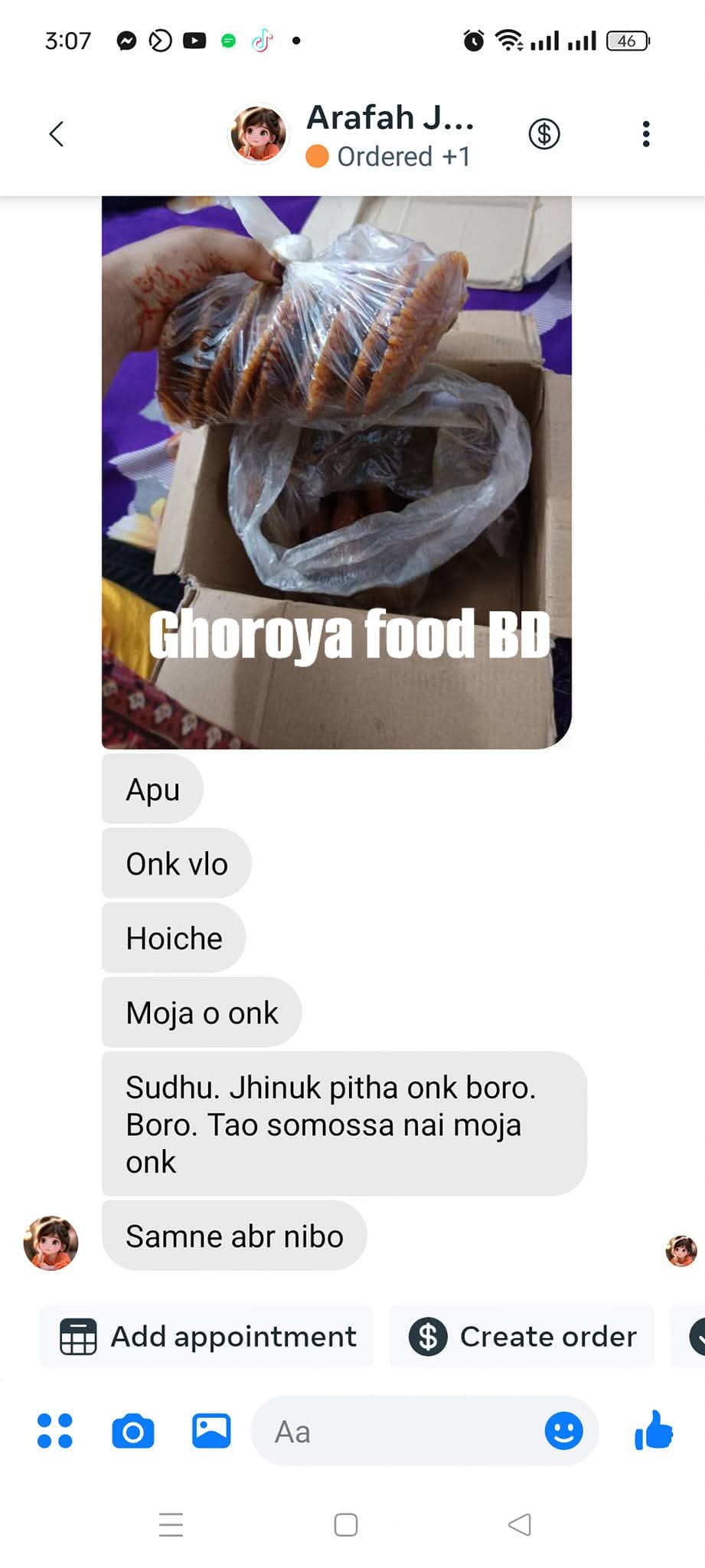Viewport: 705px width, 1568px height.
Task: Send a thumbs-up like
Action: [x=654, y=1430]
